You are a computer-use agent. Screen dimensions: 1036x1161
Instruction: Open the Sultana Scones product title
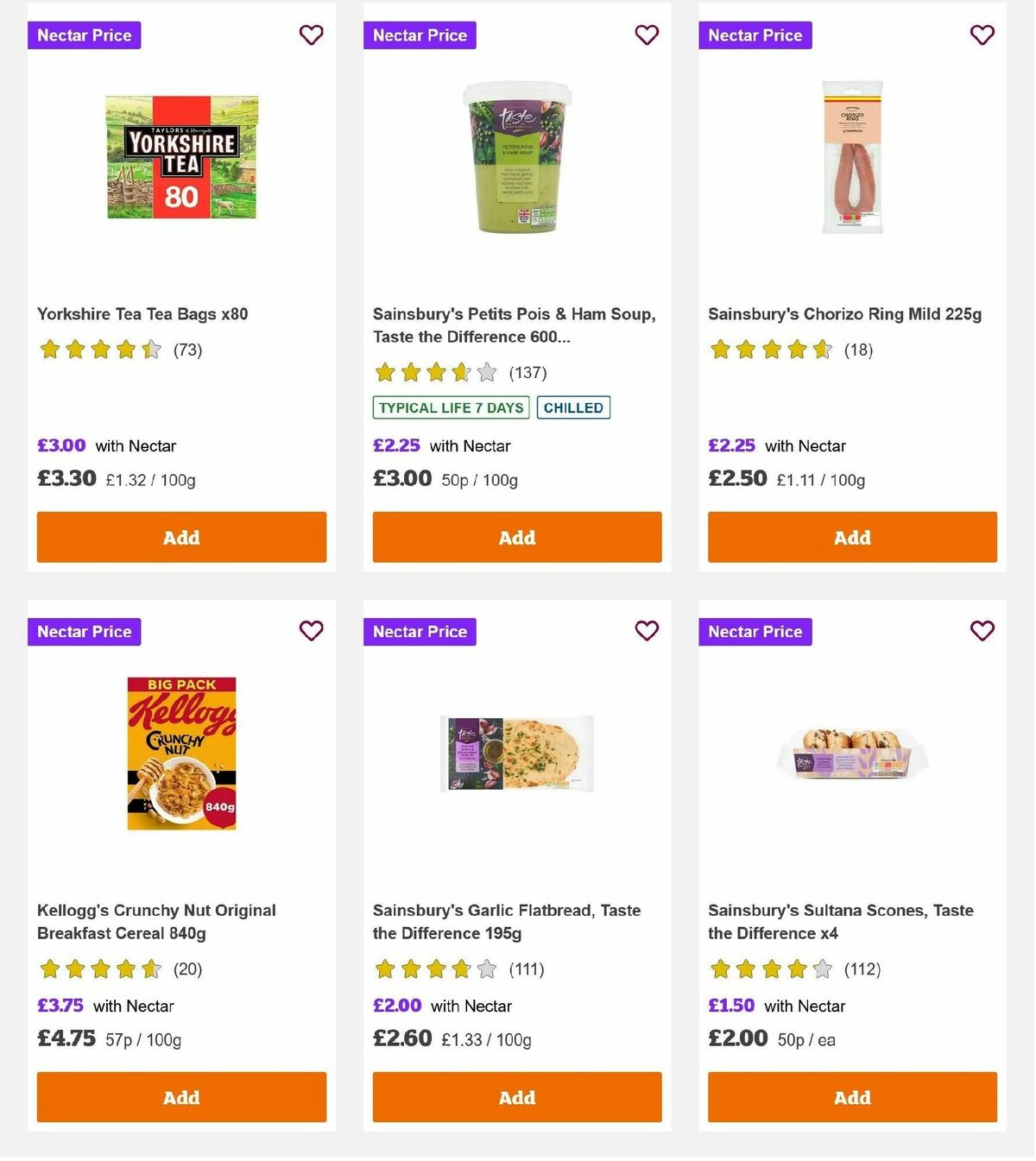(x=841, y=922)
